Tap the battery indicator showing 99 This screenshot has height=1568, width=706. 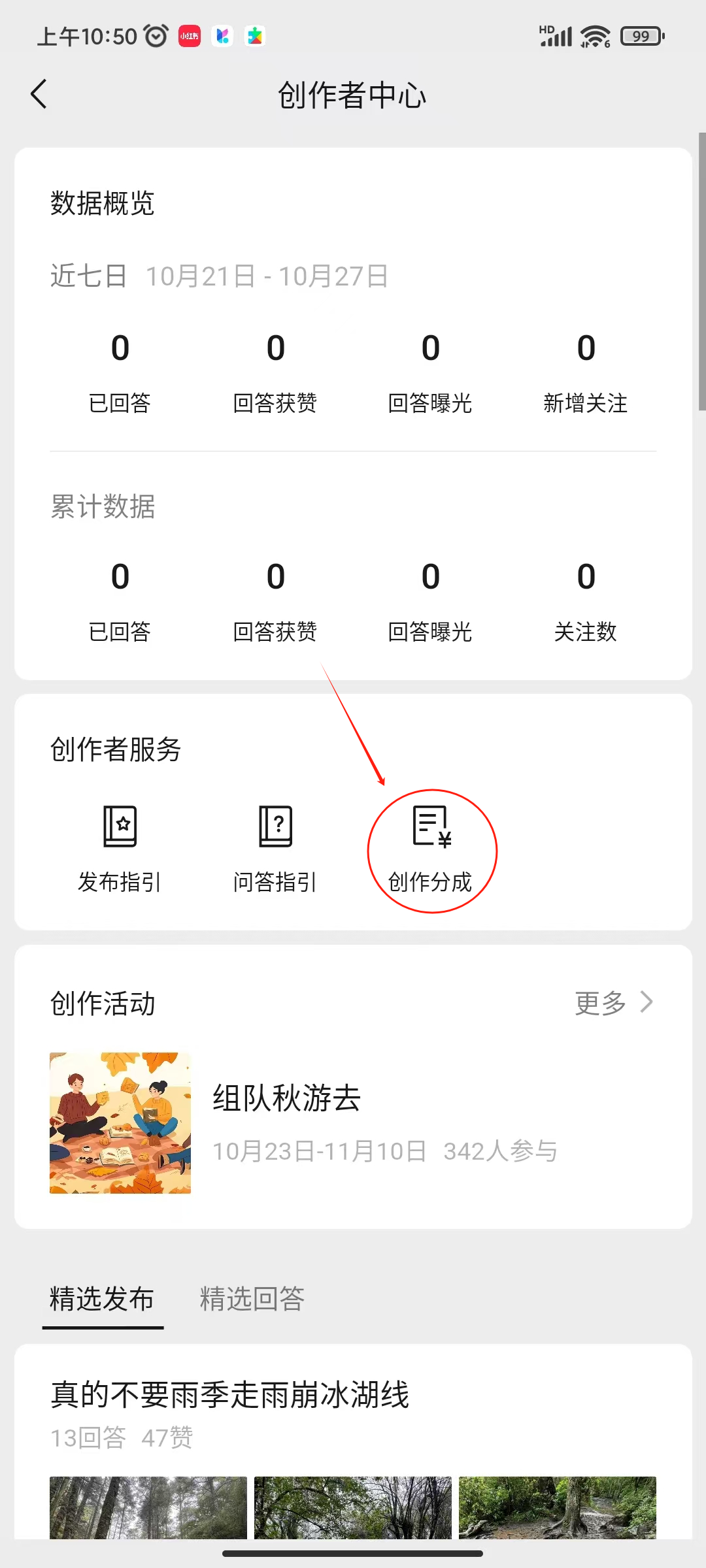(641, 35)
